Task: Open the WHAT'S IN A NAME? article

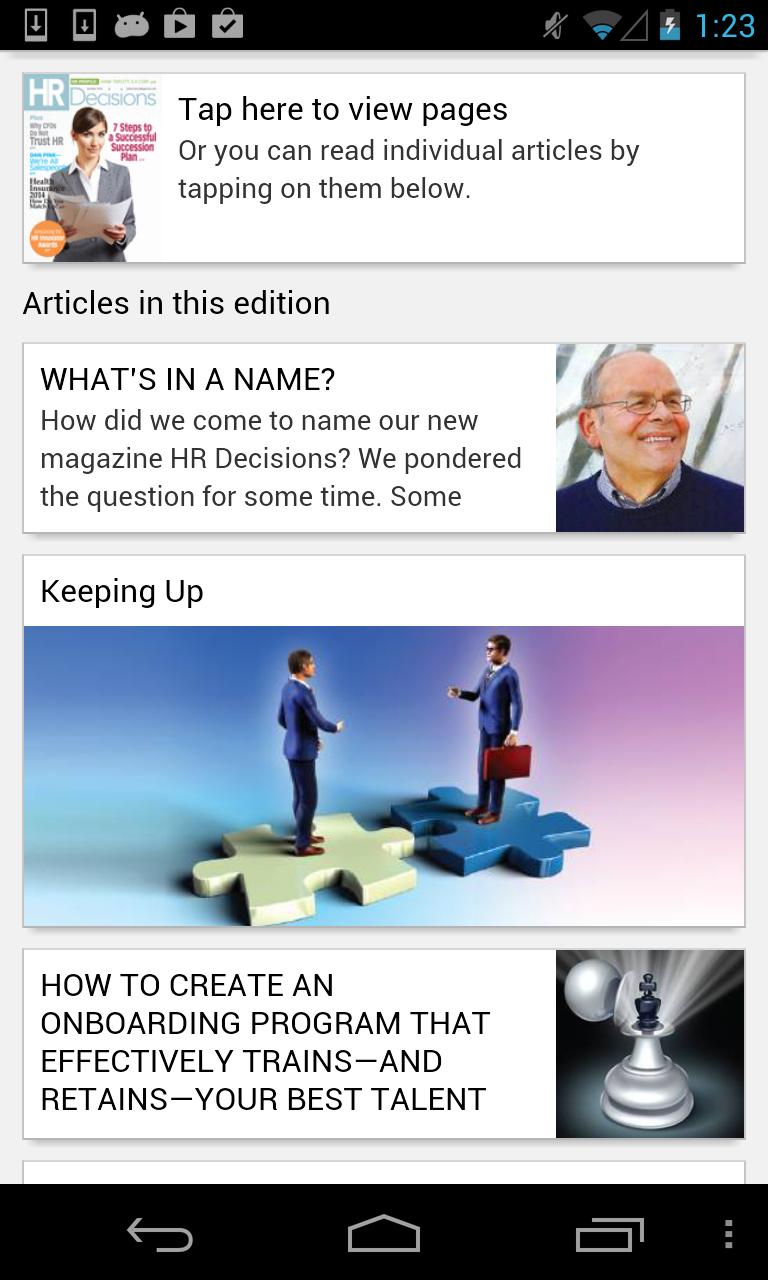Action: [x=290, y=437]
